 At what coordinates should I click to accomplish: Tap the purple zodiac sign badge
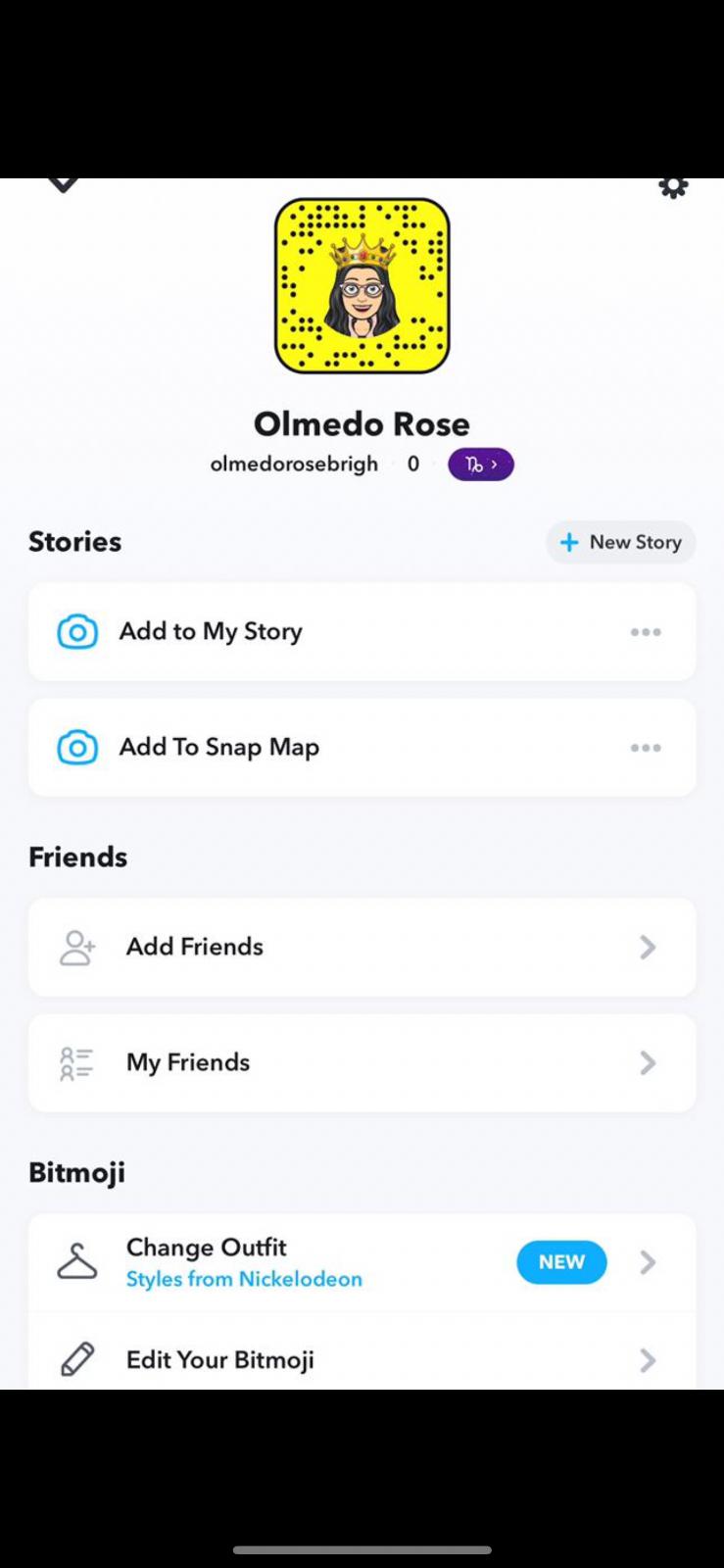pos(480,465)
